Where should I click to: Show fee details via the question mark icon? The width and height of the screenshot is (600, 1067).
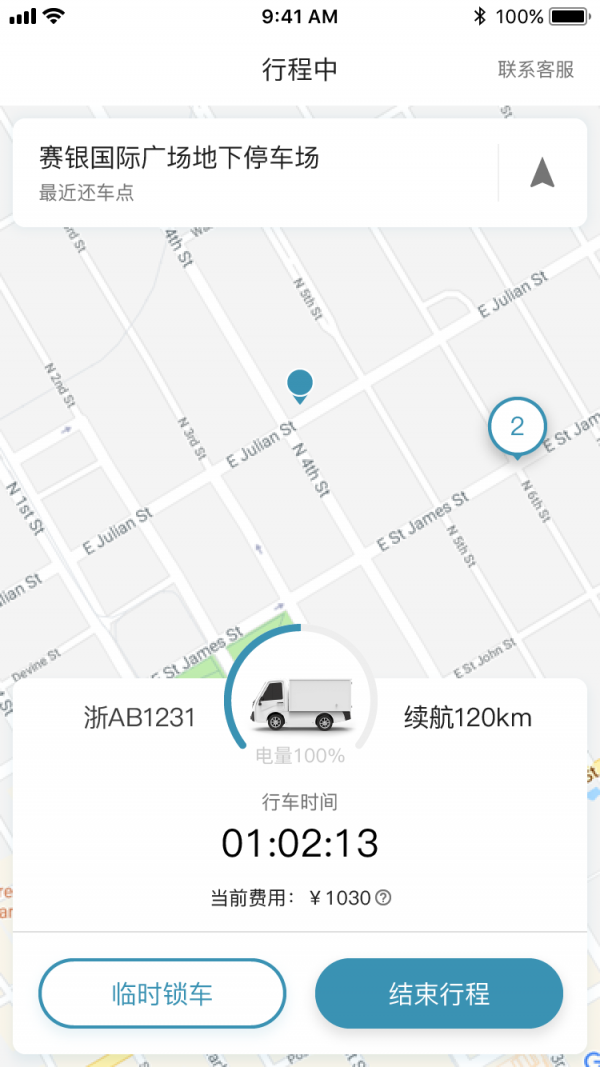[x=382, y=897]
